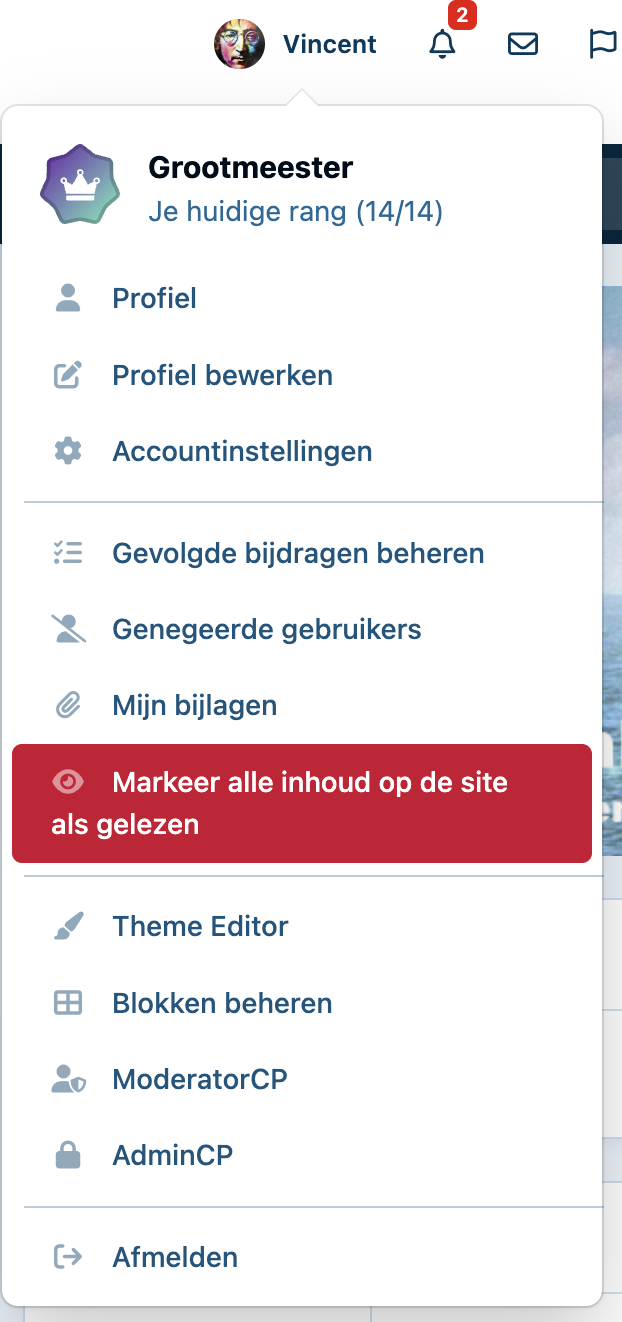Viewport: 622px width, 1322px height.
Task: Open the messages envelope icon
Action: [x=523, y=45]
